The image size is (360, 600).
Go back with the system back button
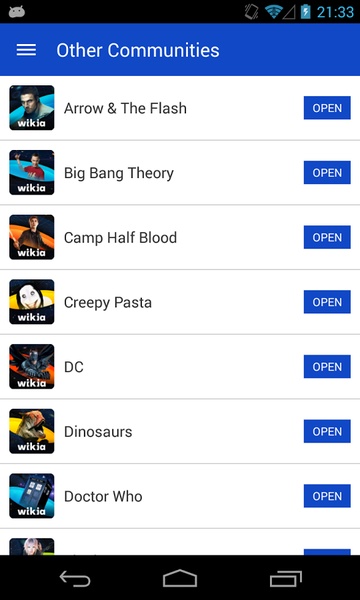(x=75, y=578)
